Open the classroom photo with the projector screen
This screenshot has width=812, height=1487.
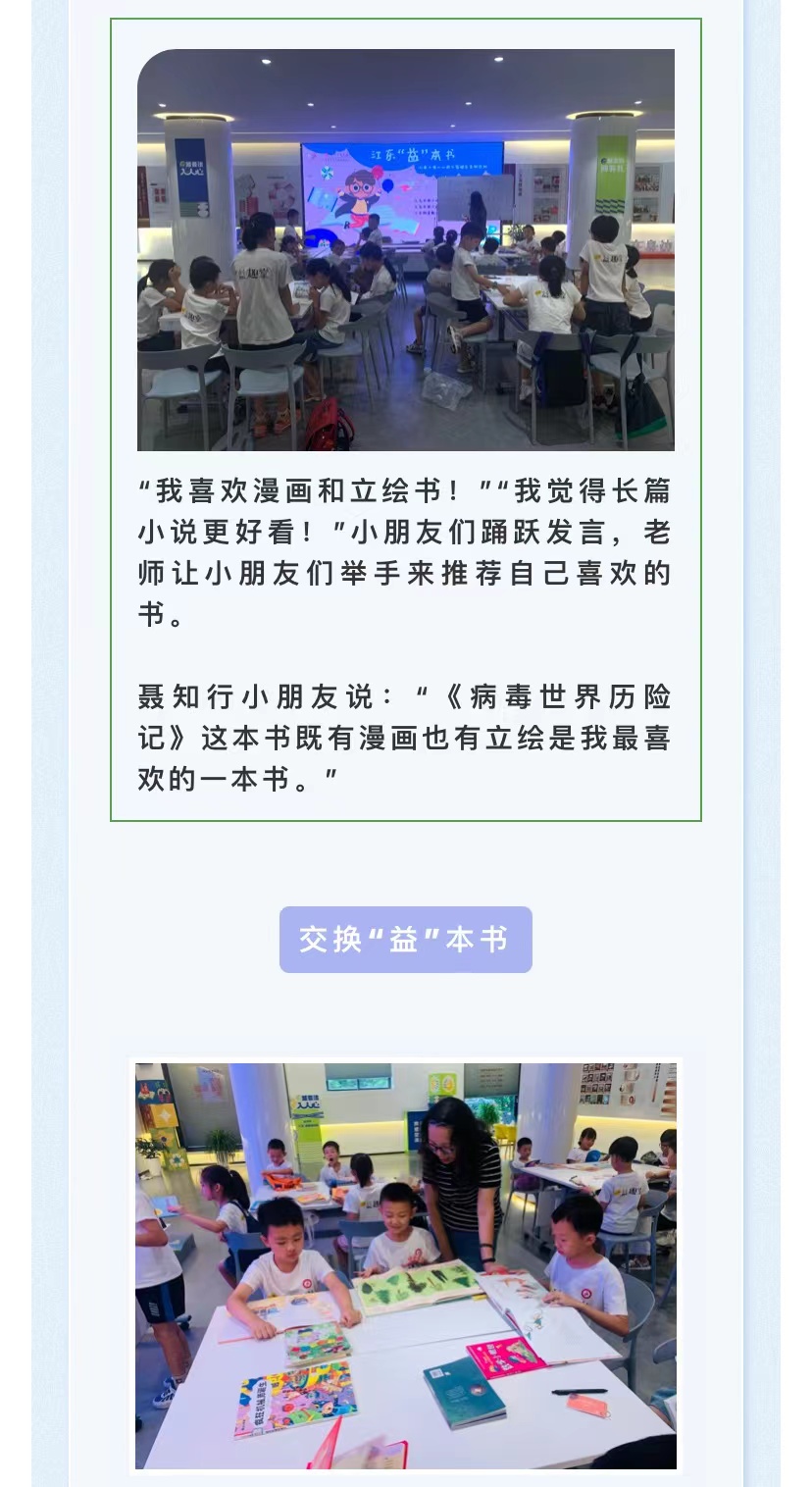(x=405, y=250)
